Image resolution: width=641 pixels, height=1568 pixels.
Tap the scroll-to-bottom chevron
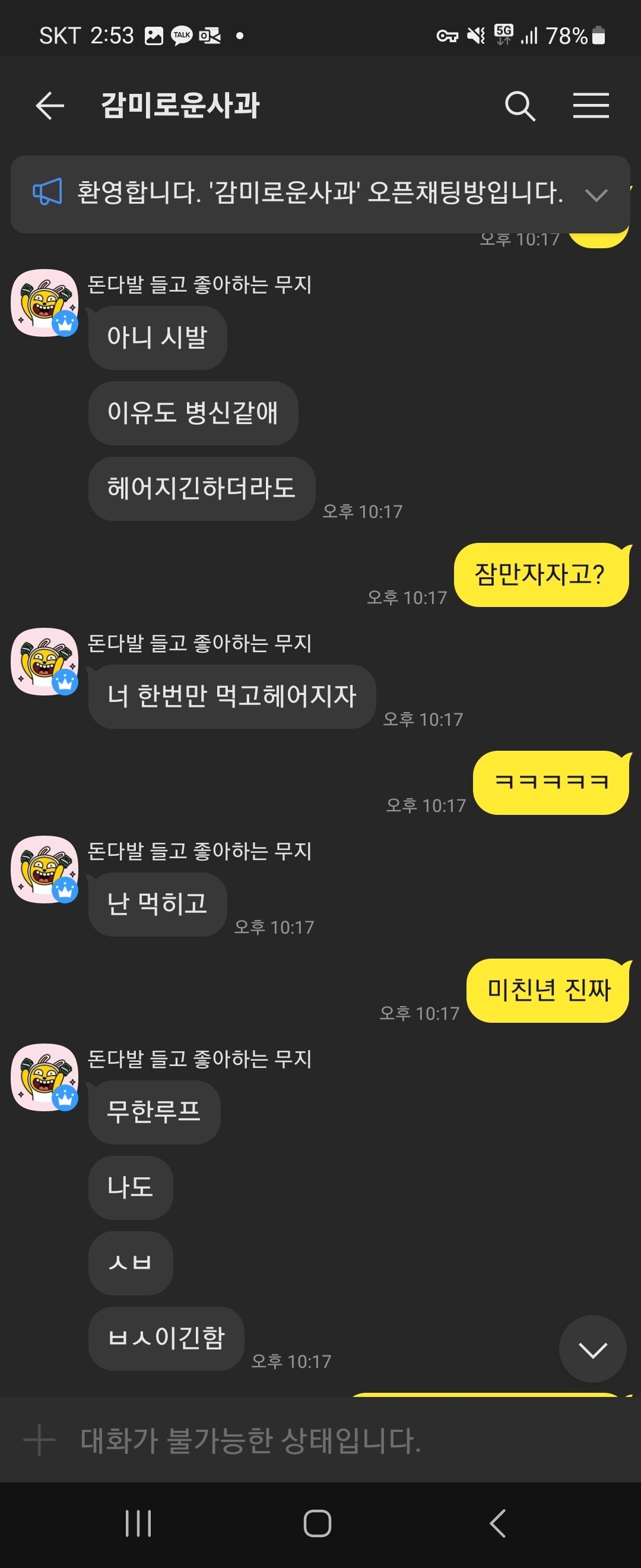[x=592, y=1349]
